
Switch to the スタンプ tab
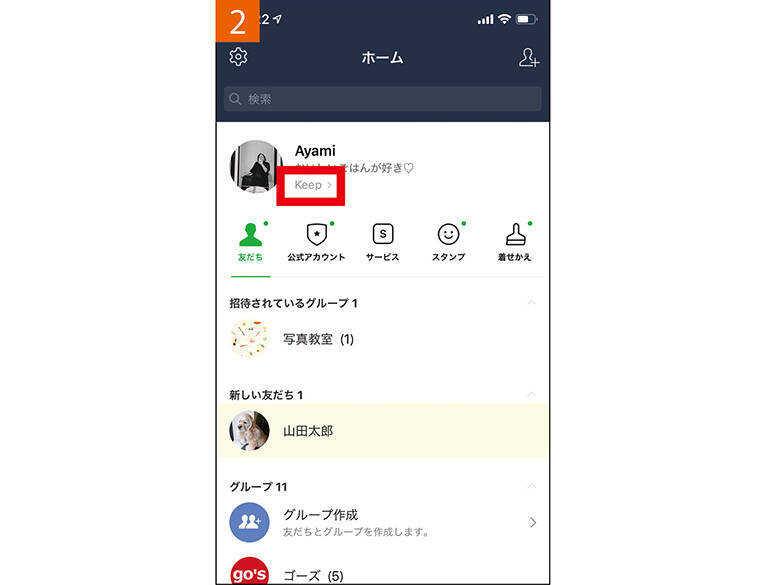tap(449, 242)
